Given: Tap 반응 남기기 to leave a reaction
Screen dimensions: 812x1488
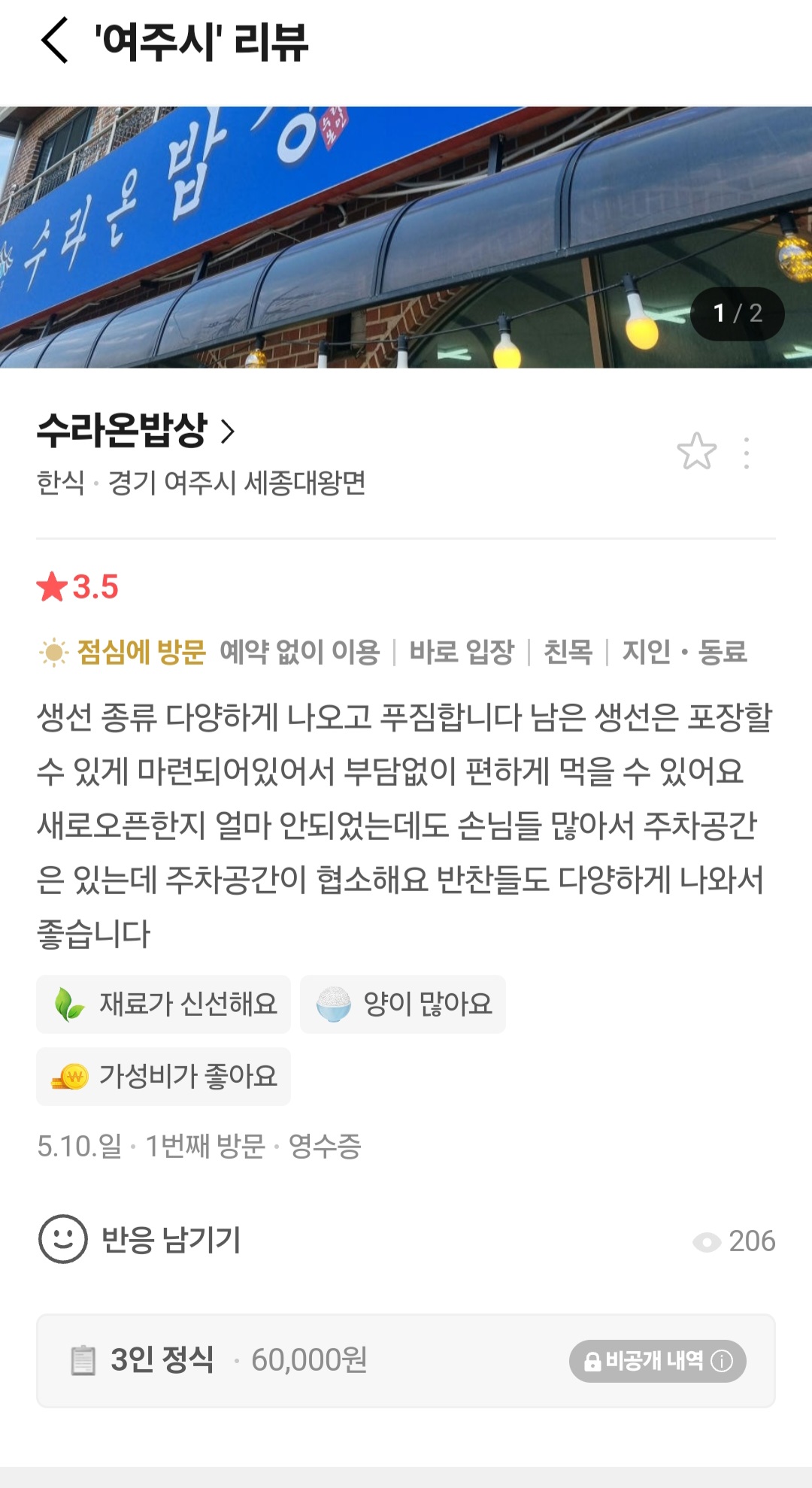Looking at the screenshot, I should 140,1239.
